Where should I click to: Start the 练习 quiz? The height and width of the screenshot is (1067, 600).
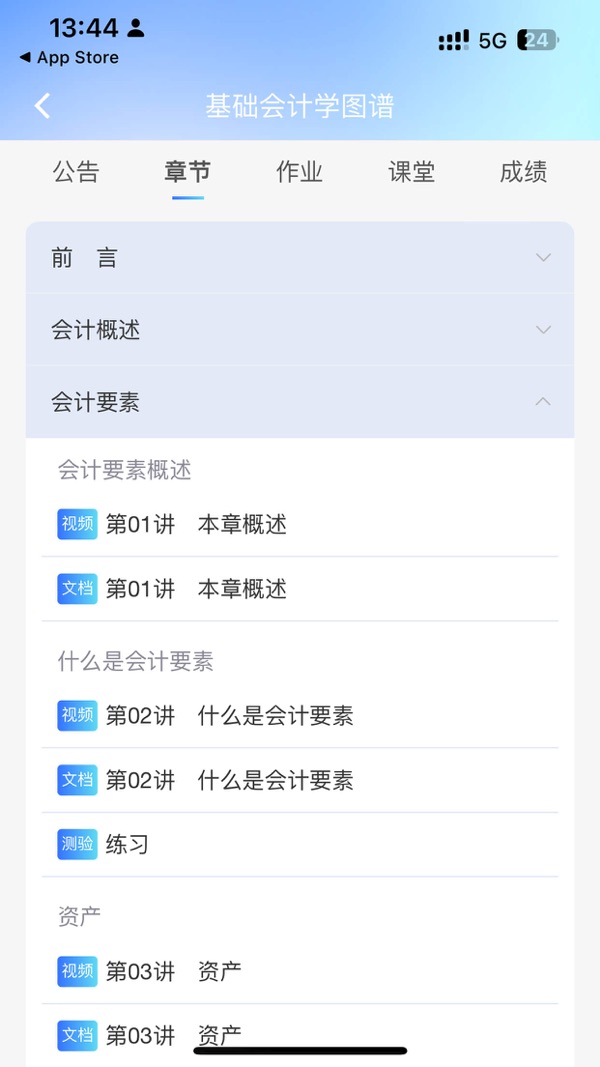300,844
